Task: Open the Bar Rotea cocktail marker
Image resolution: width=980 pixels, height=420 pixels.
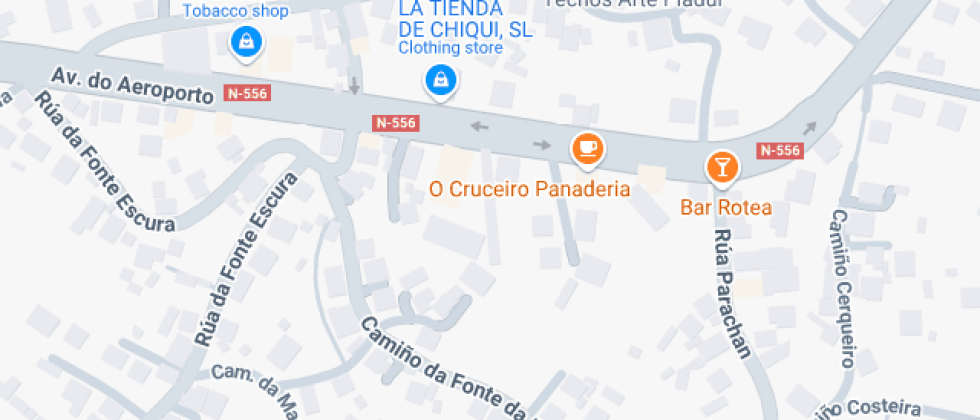Action: 721,166
